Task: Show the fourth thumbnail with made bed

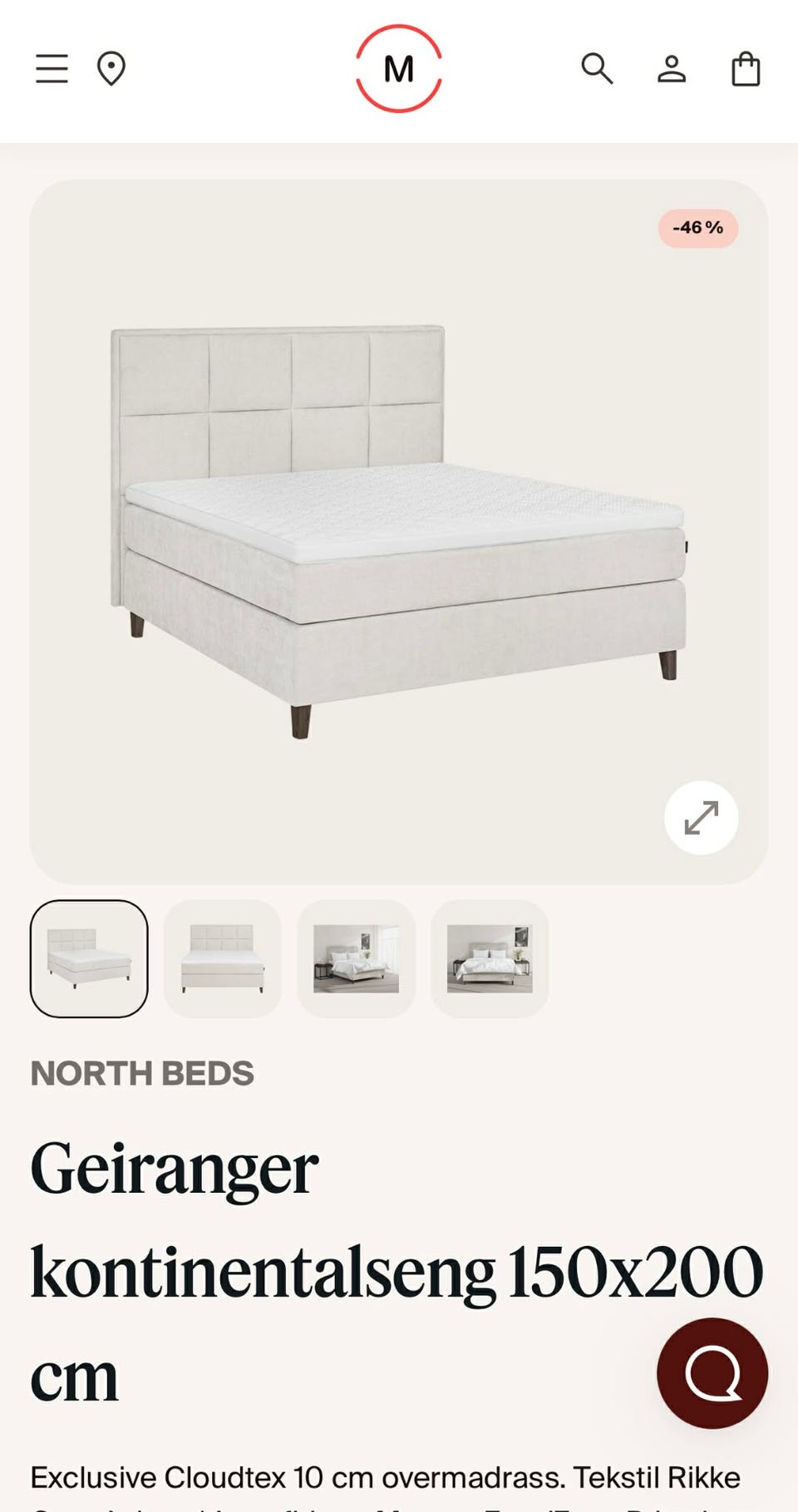Action: (x=490, y=958)
